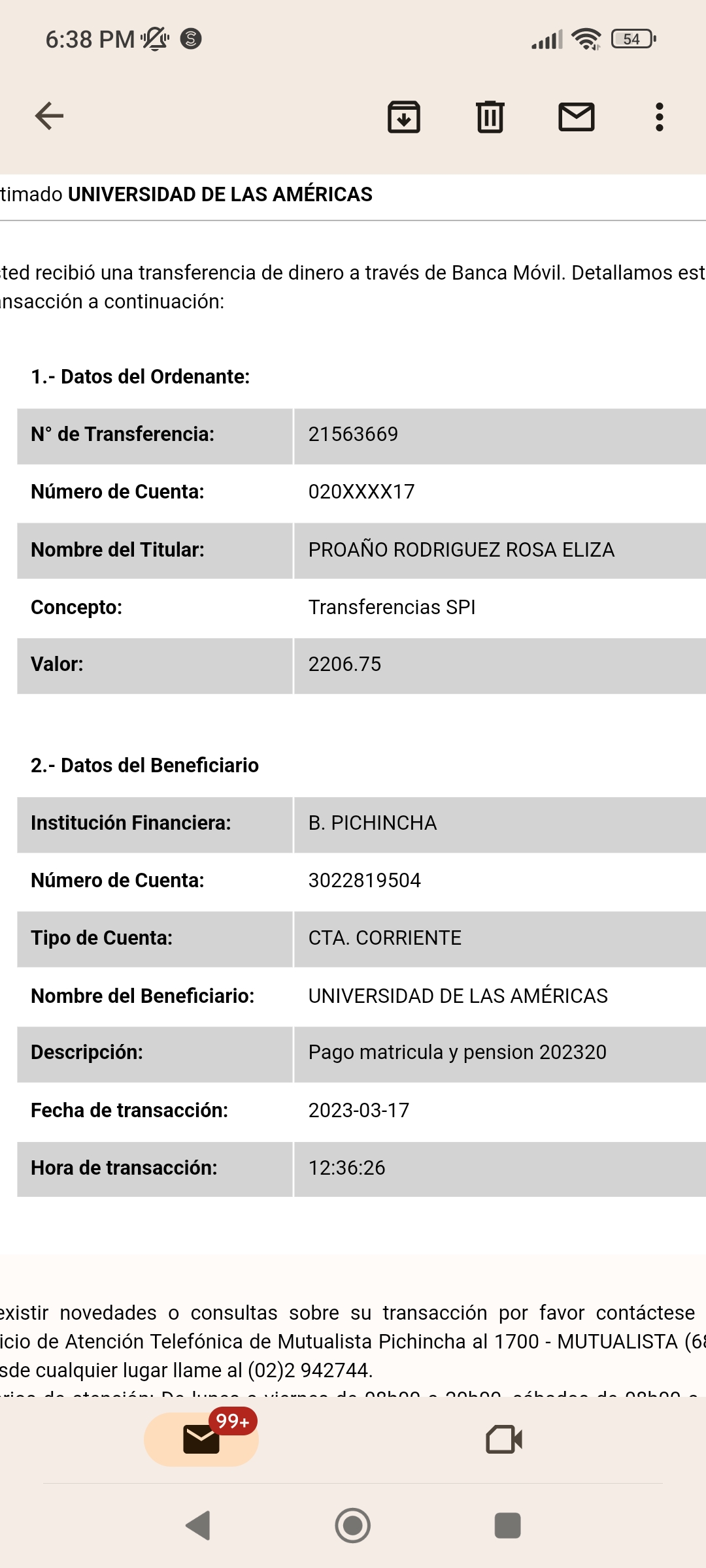Archive this email

(x=404, y=117)
